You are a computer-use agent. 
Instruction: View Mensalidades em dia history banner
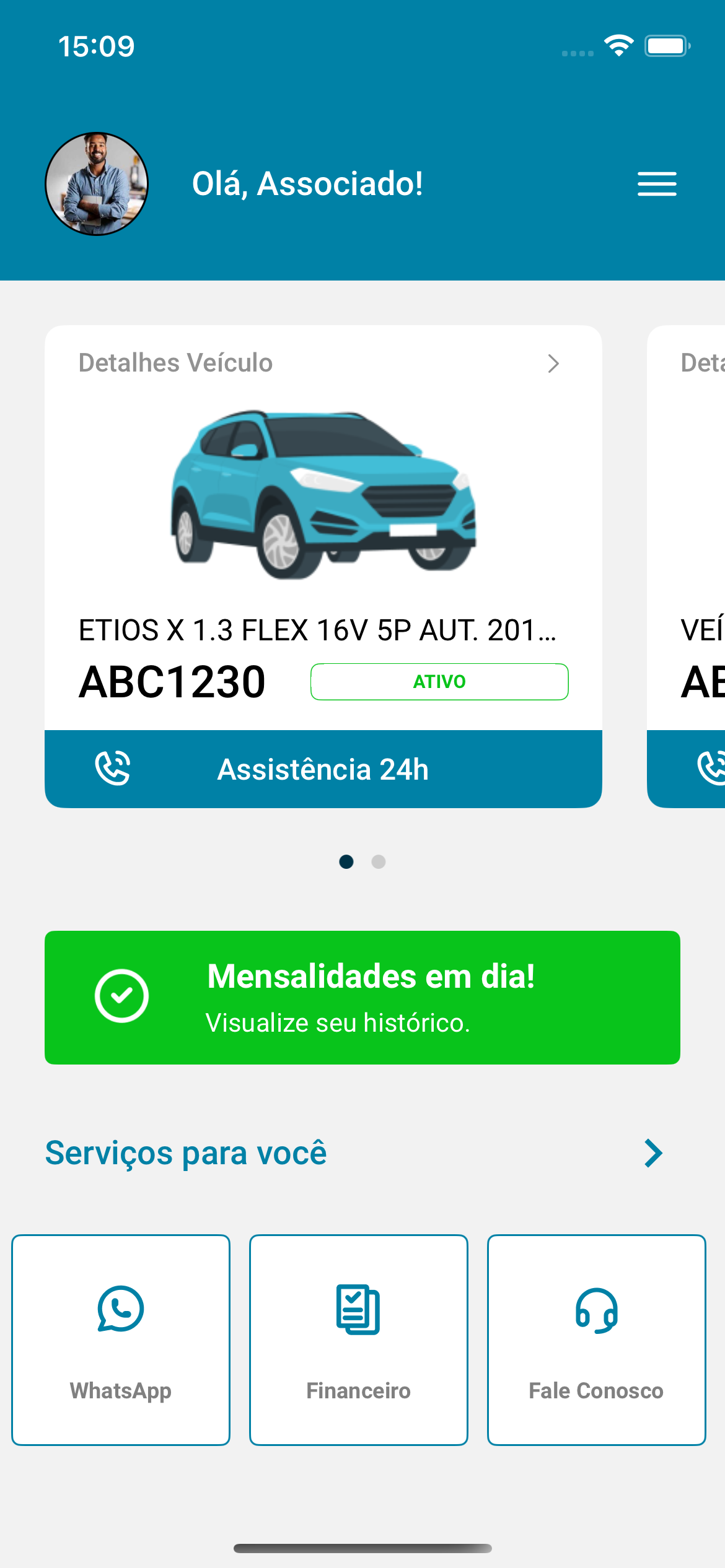point(362,997)
